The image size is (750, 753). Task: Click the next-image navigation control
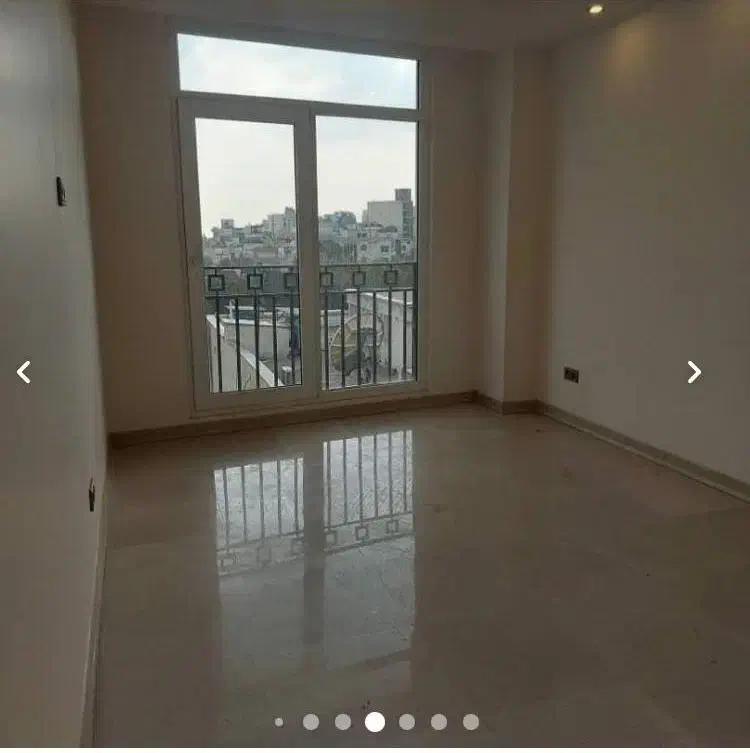click(694, 371)
